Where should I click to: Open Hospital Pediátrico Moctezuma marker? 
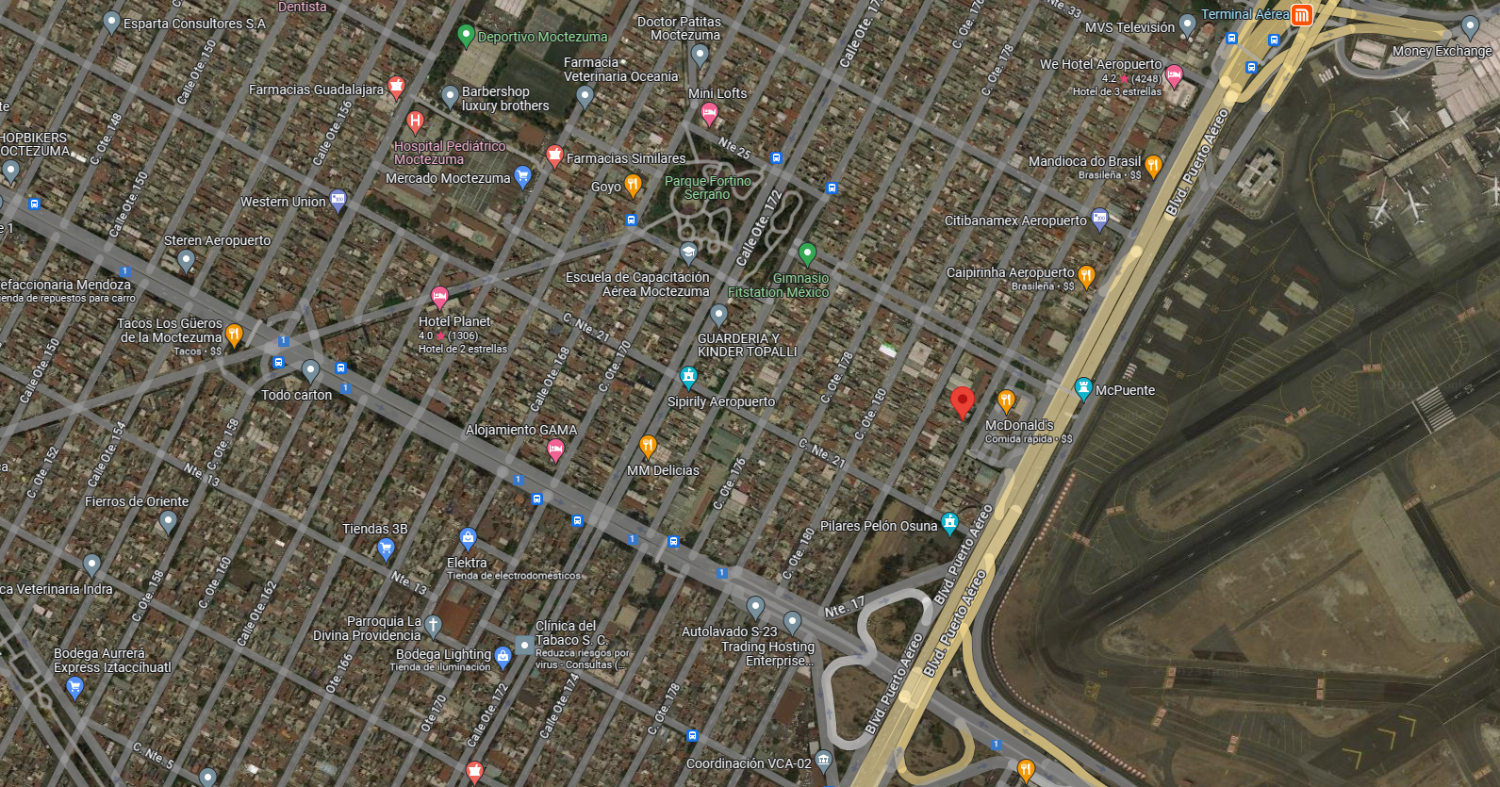pos(415,122)
